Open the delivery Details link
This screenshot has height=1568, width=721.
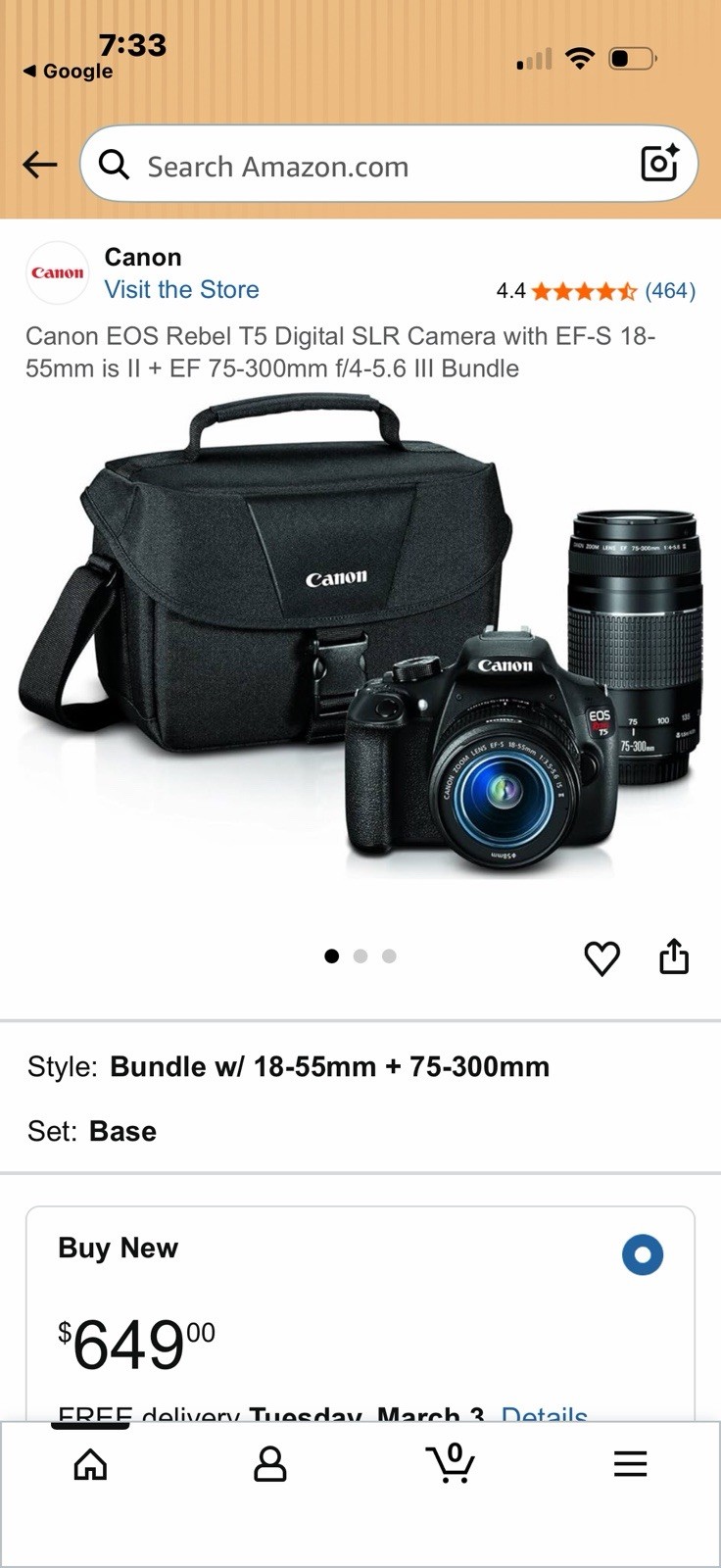(545, 1413)
